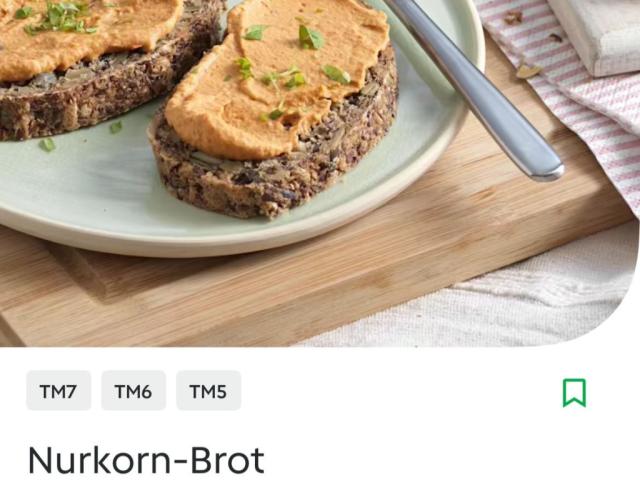Image resolution: width=640 pixels, height=480 pixels.
Task: Select the TM5 device chip
Action: 208,391
